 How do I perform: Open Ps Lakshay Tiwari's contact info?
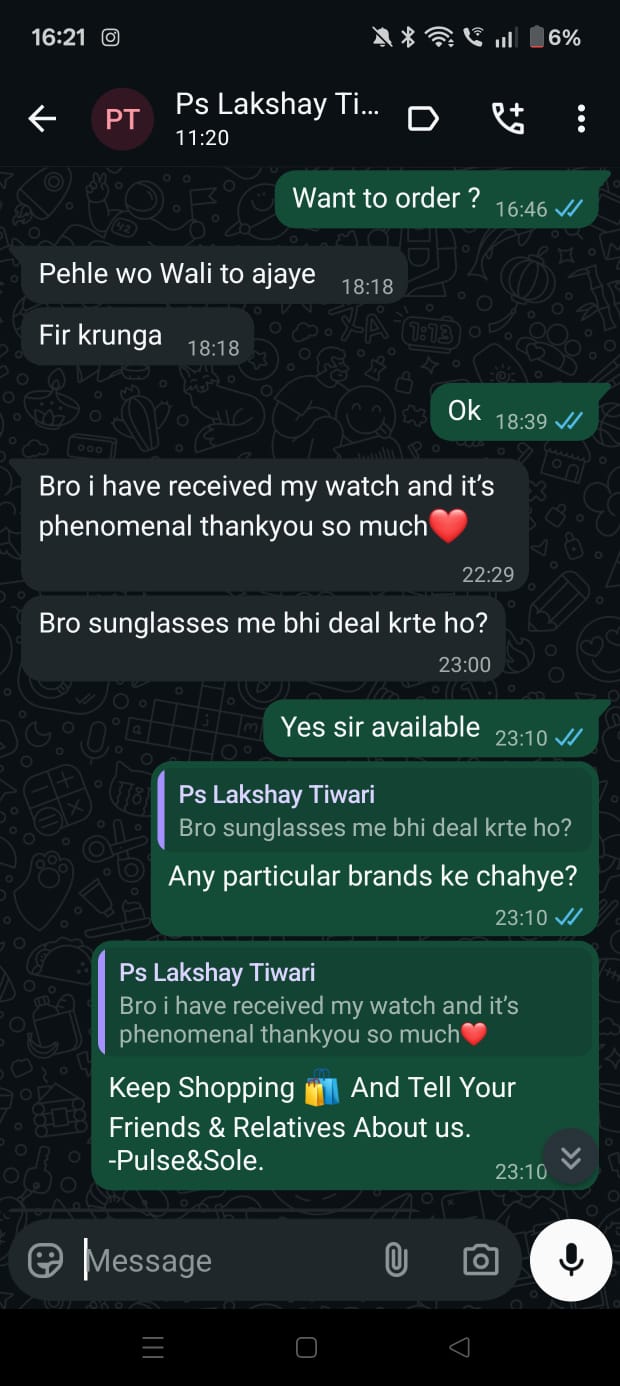277,118
